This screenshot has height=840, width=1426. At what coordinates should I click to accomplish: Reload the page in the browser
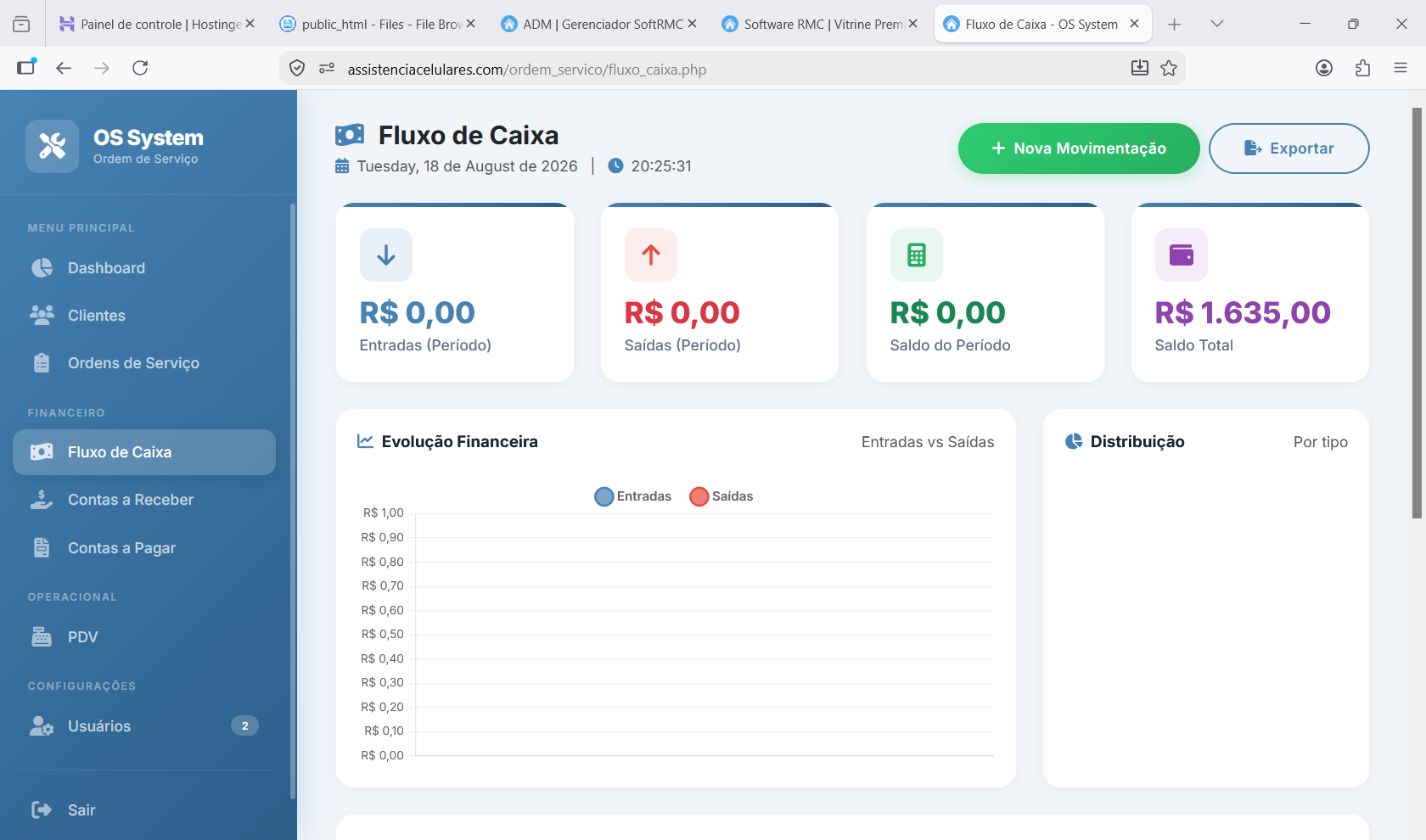pos(140,68)
